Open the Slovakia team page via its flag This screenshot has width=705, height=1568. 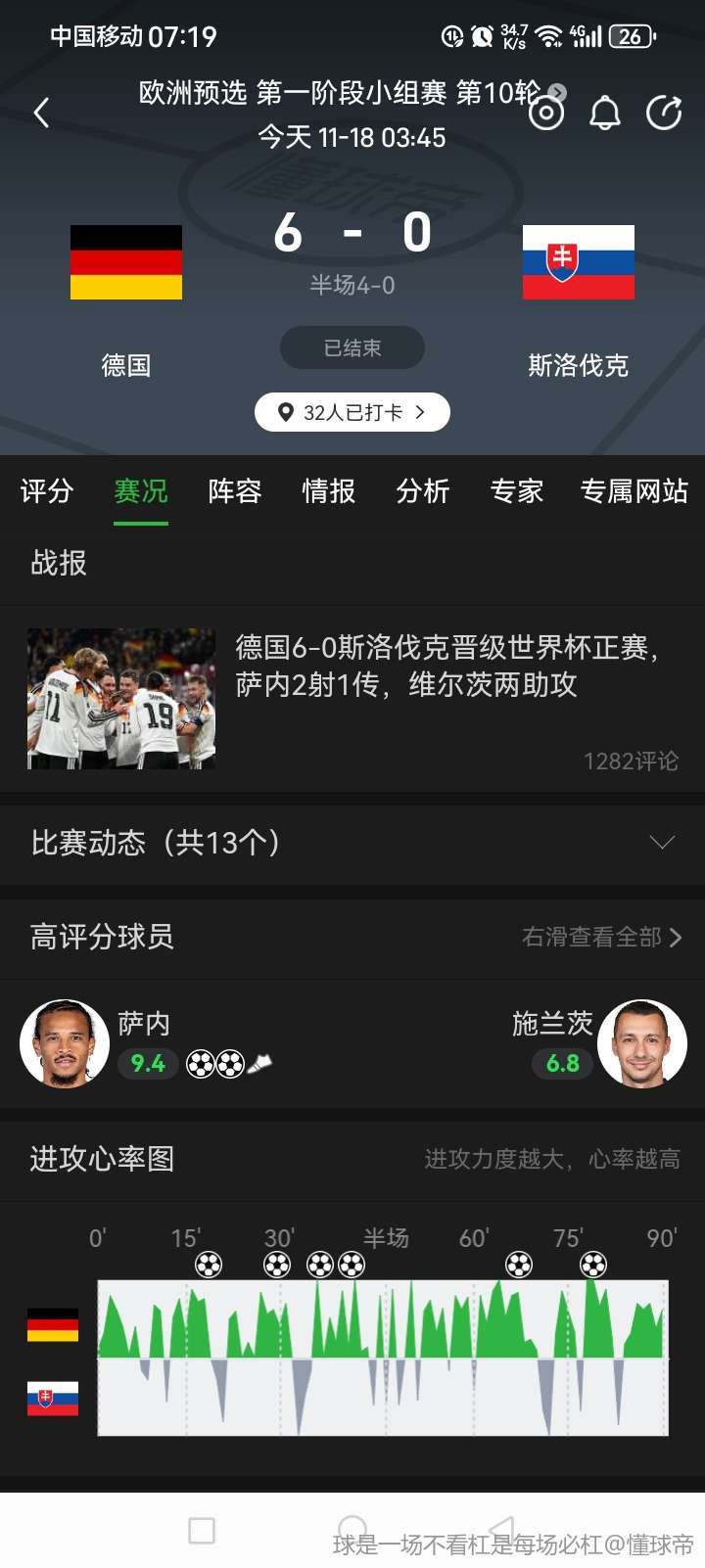tap(578, 262)
